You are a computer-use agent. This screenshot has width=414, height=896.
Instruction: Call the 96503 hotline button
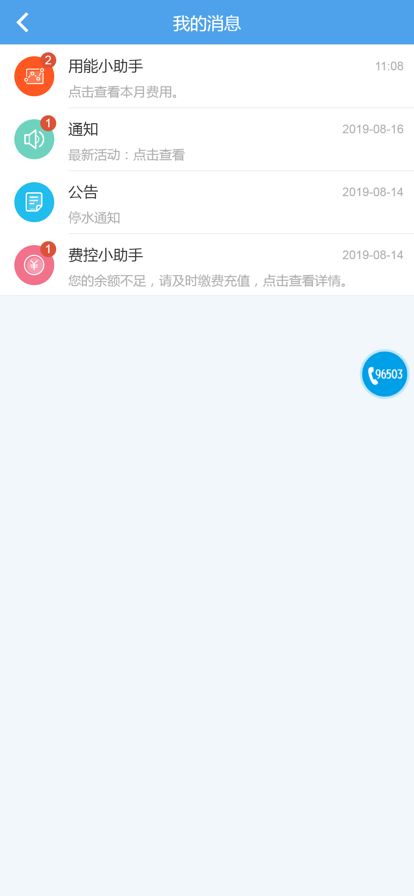[385, 374]
